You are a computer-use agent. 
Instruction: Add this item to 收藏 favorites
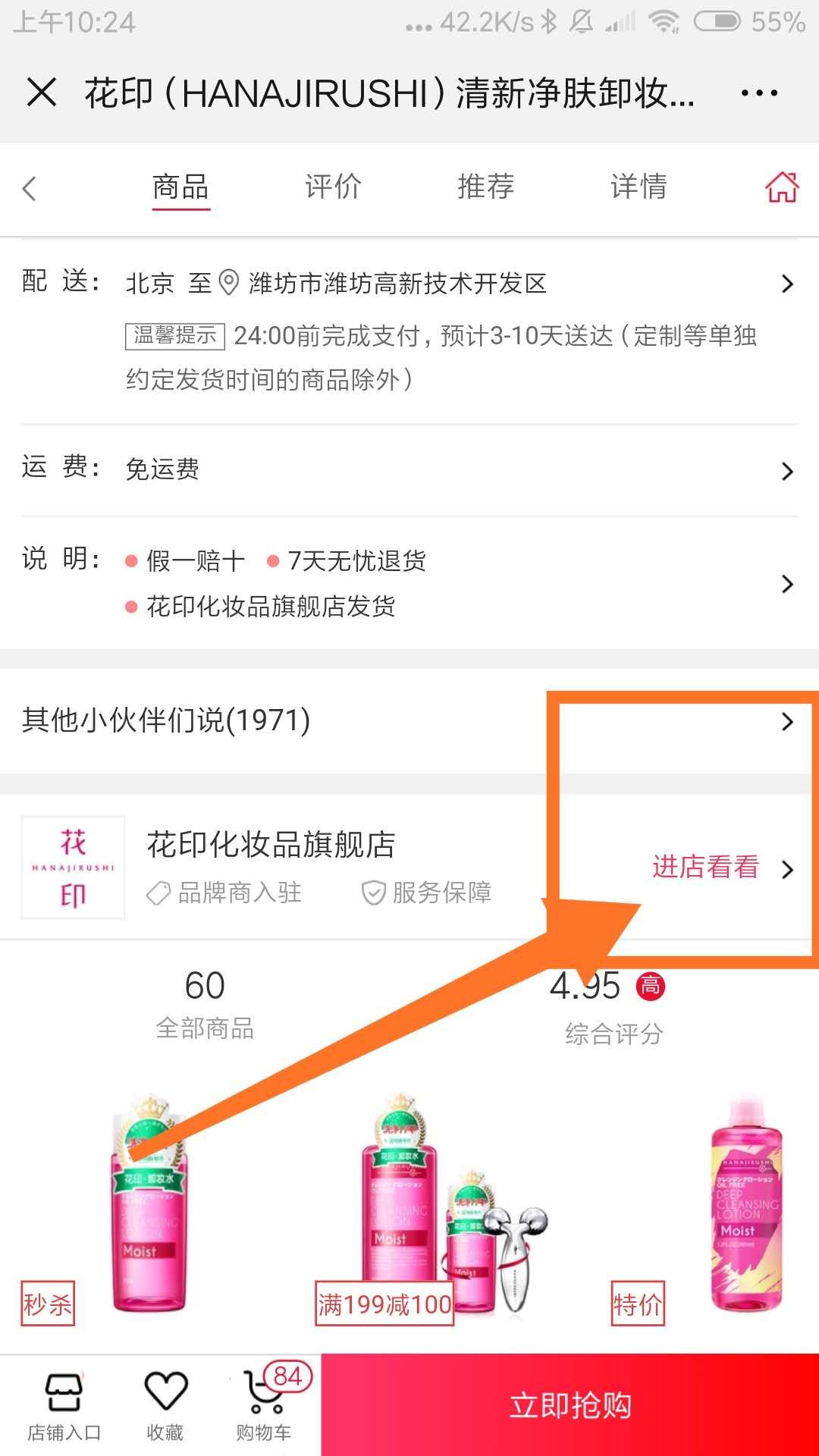click(x=165, y=1404)
